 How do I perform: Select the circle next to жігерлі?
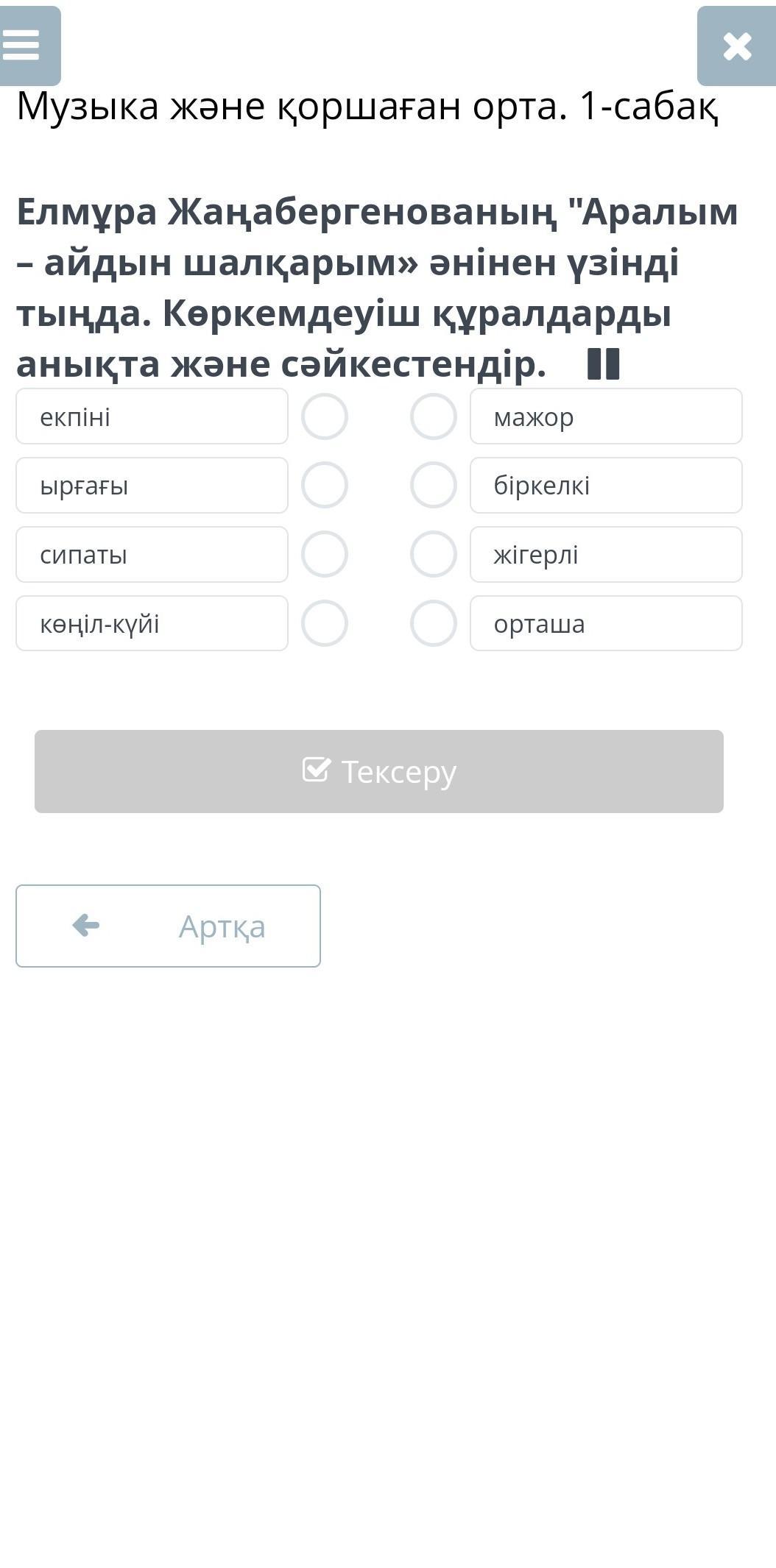(434, 554)
